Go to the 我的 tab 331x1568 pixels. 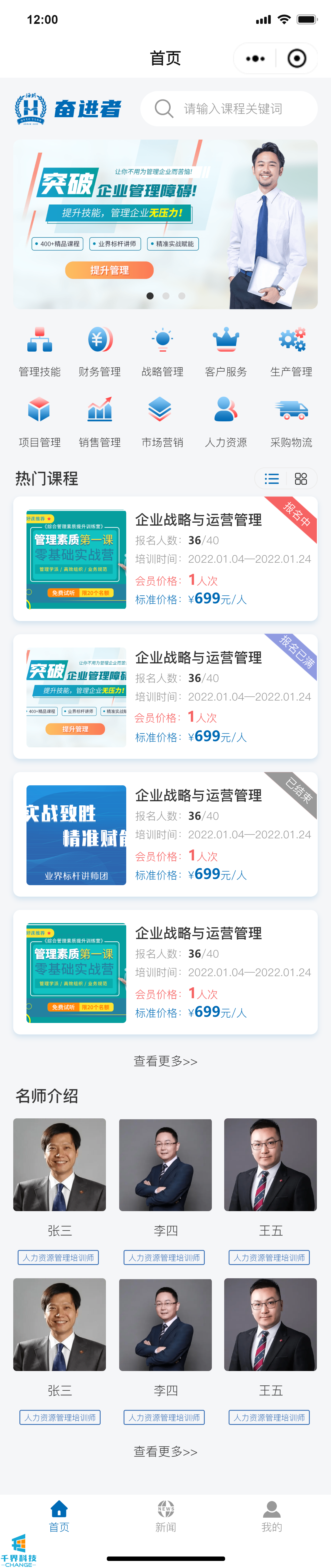(271, 1517)
